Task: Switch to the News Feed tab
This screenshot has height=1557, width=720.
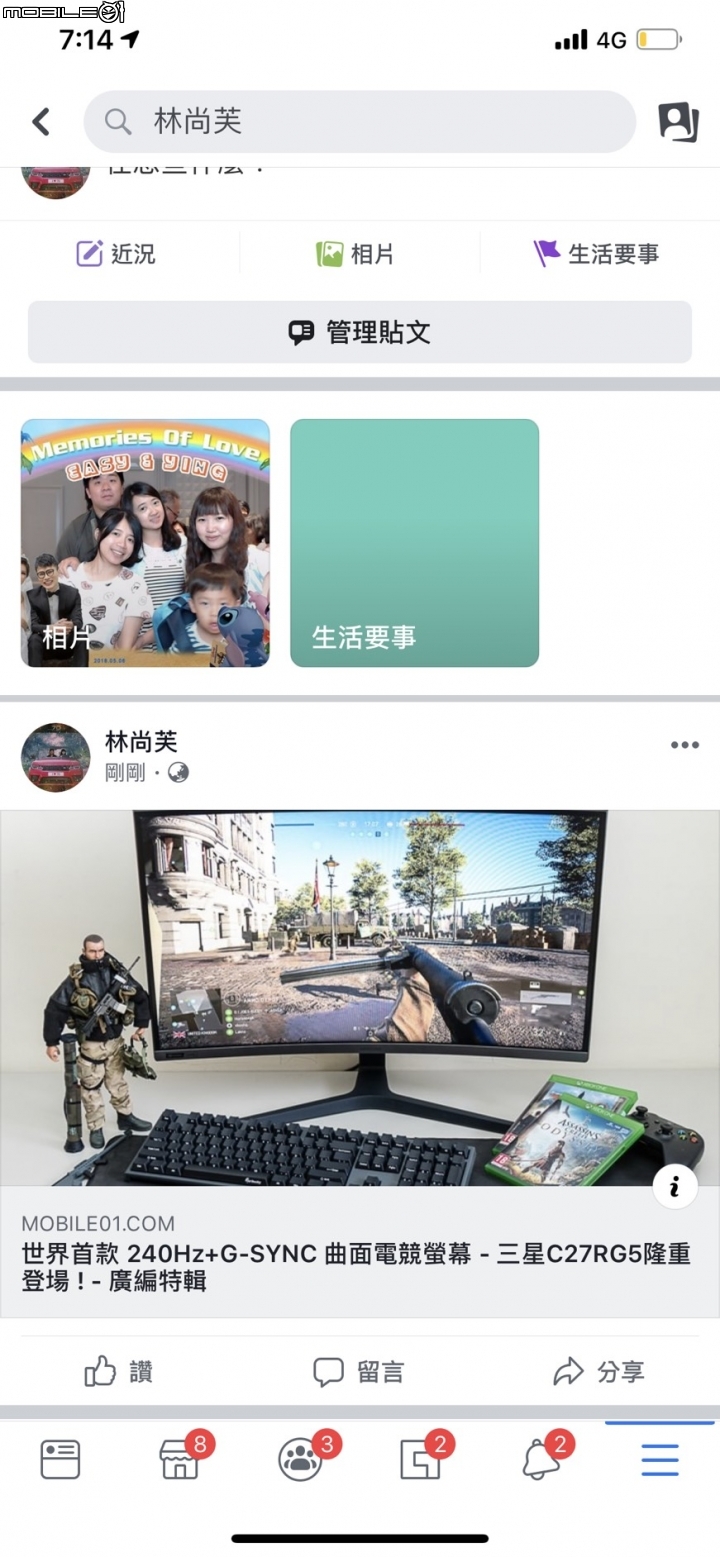Action: (x=60, y=1460)
